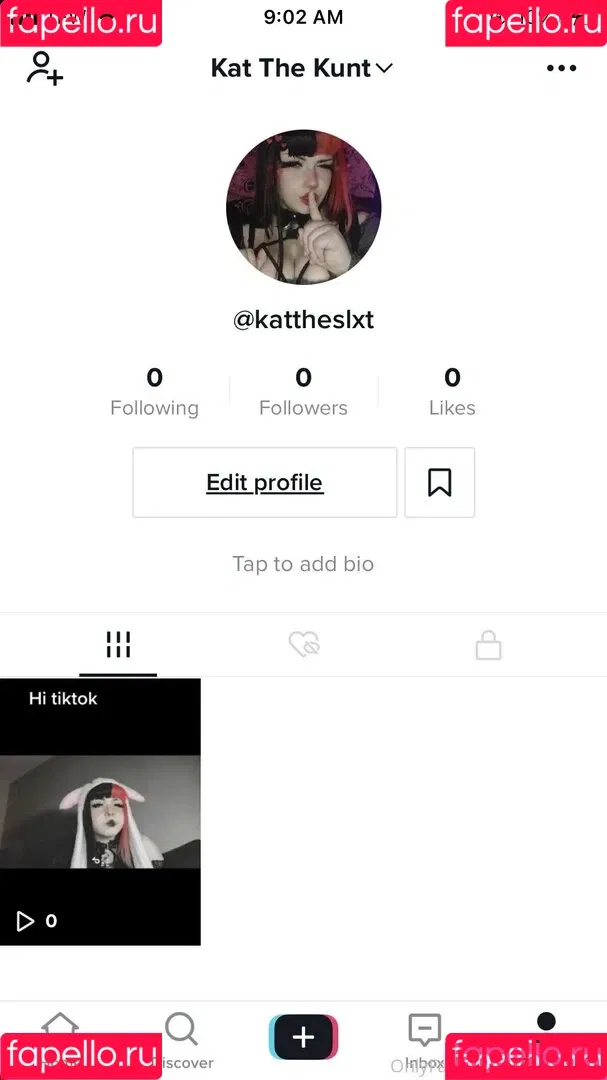607x1080 pixels.
Task: Switch to the private videos lock tab
Action: pos(488,645)
